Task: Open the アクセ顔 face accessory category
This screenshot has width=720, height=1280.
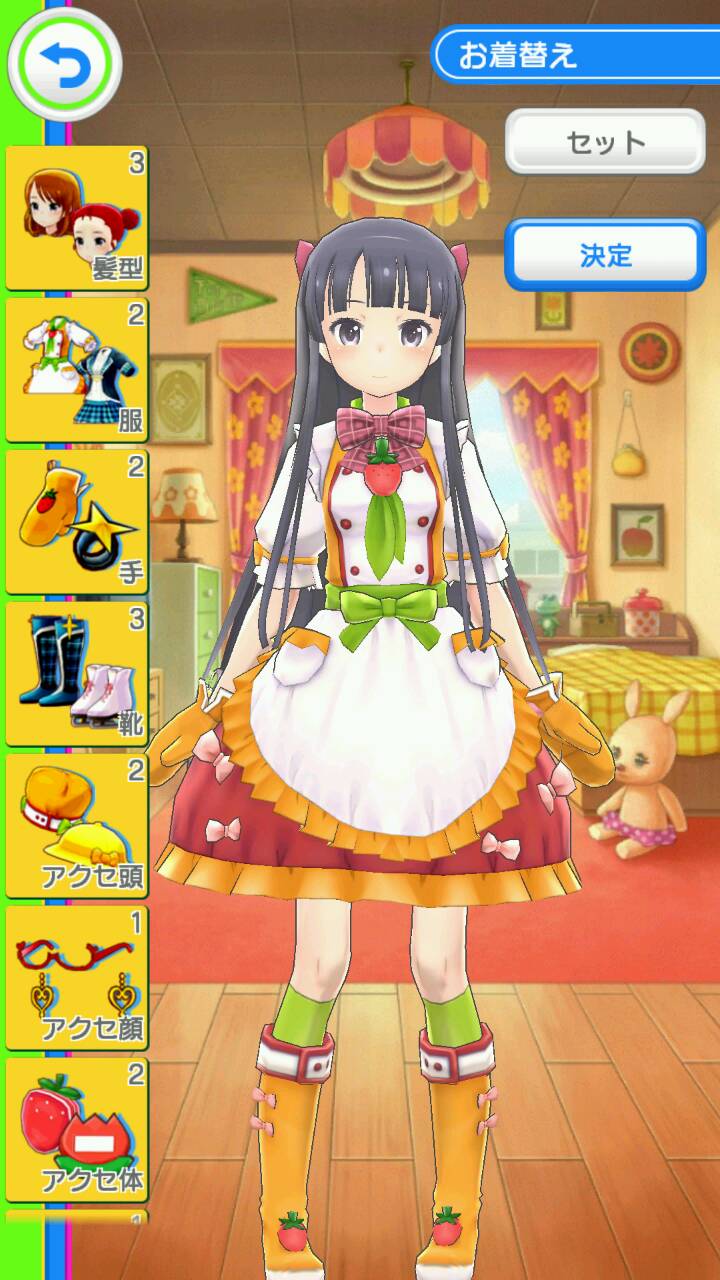Action: coord(77,977)
